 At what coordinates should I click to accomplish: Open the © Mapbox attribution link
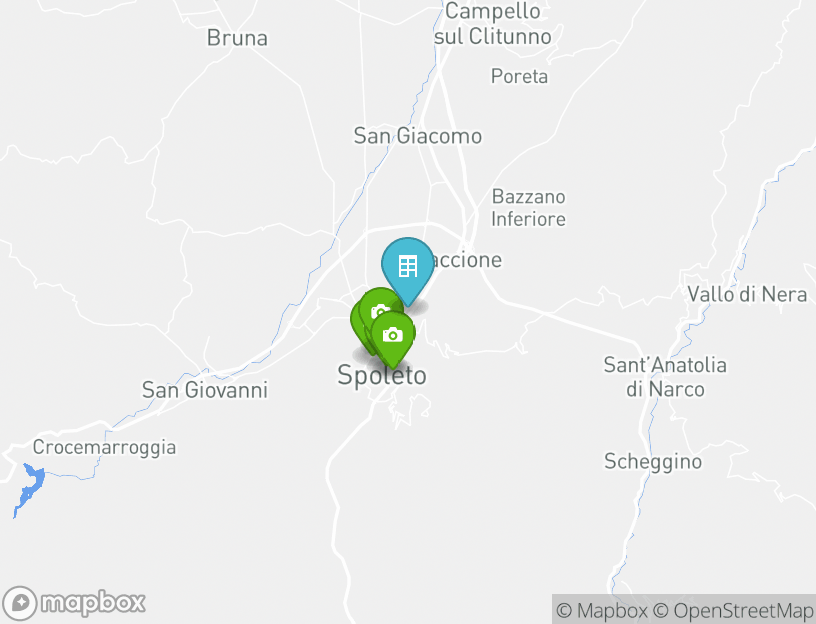[x=602, y=610]
